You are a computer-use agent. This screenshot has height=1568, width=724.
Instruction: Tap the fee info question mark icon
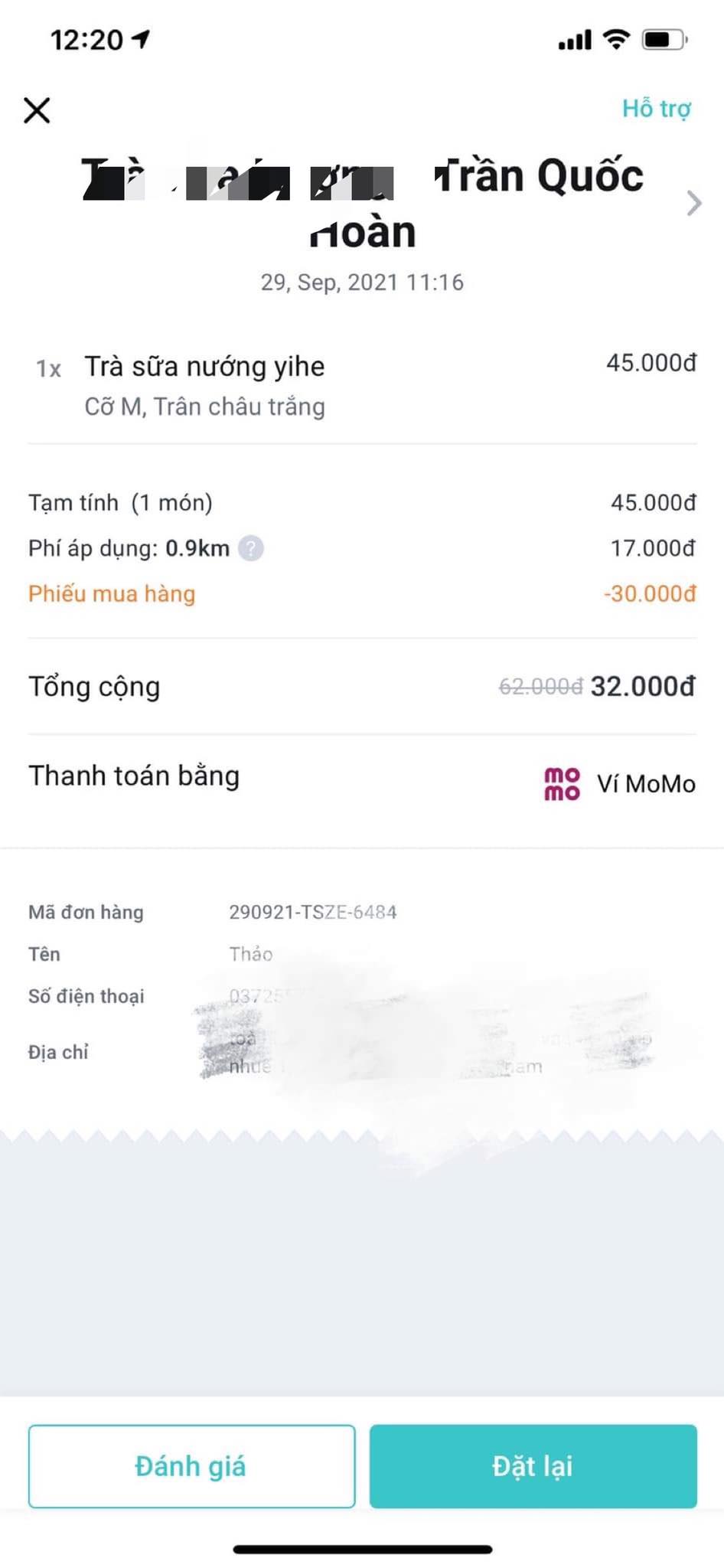(x=251, y=548)
